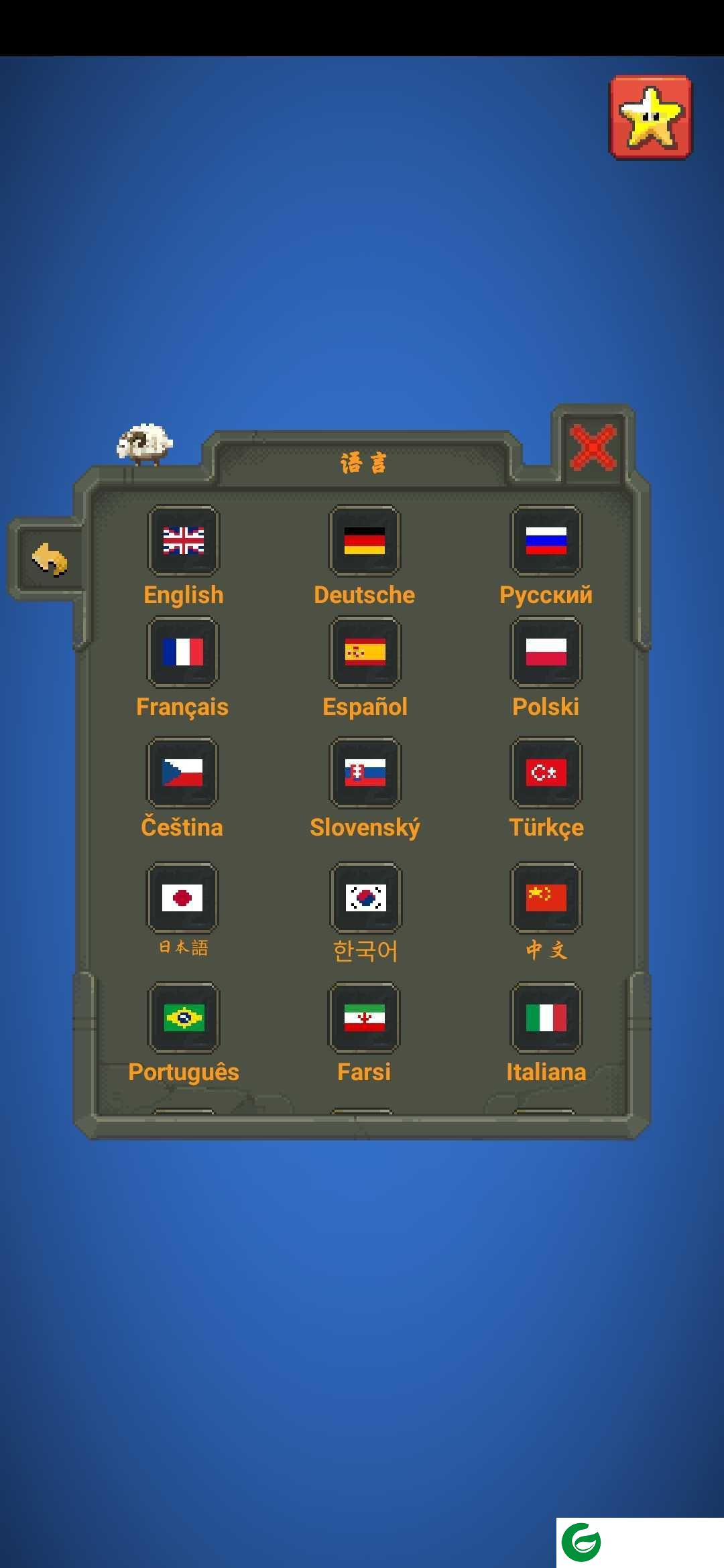Pick Español as the language
724x1568 pixels.
[x=365, y=653]
